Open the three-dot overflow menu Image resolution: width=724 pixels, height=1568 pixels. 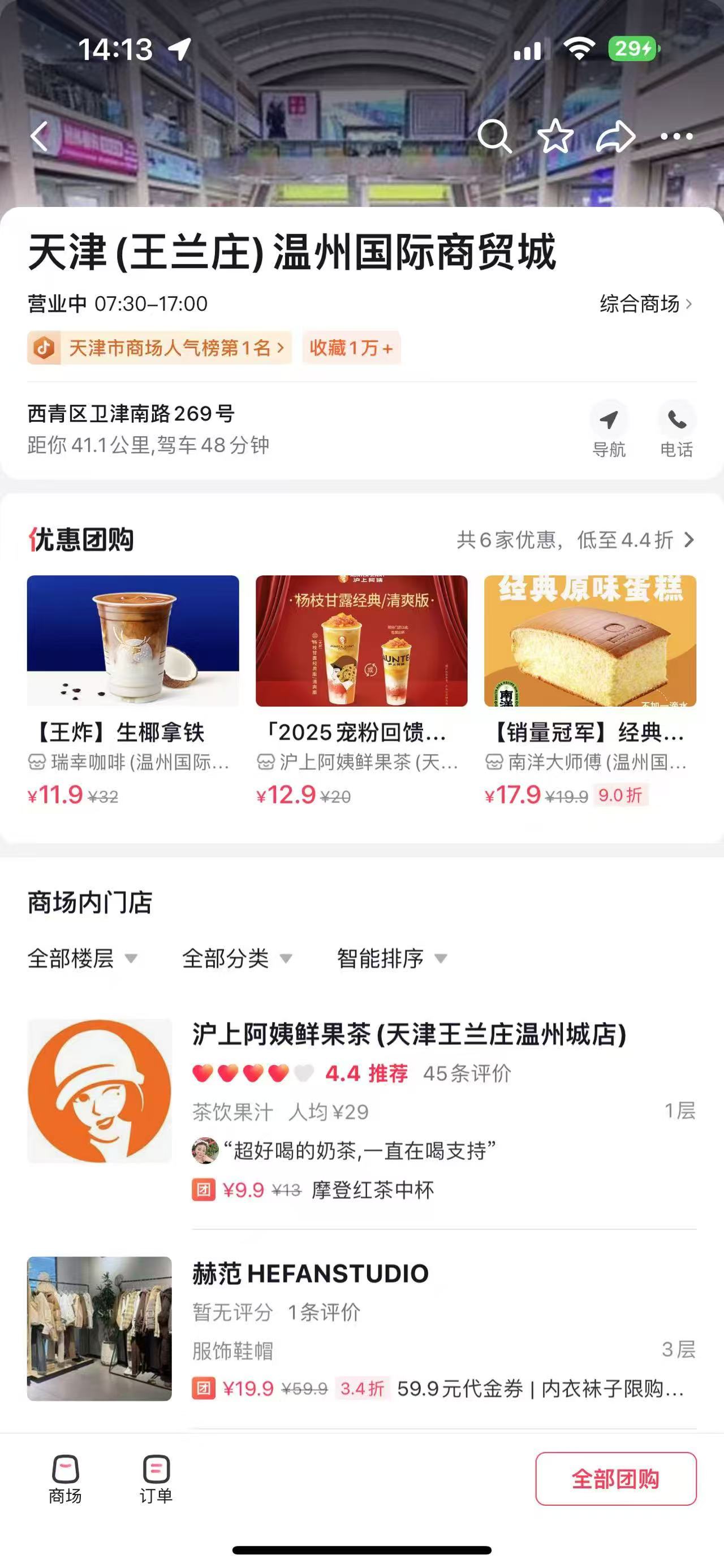click(676, 136)
